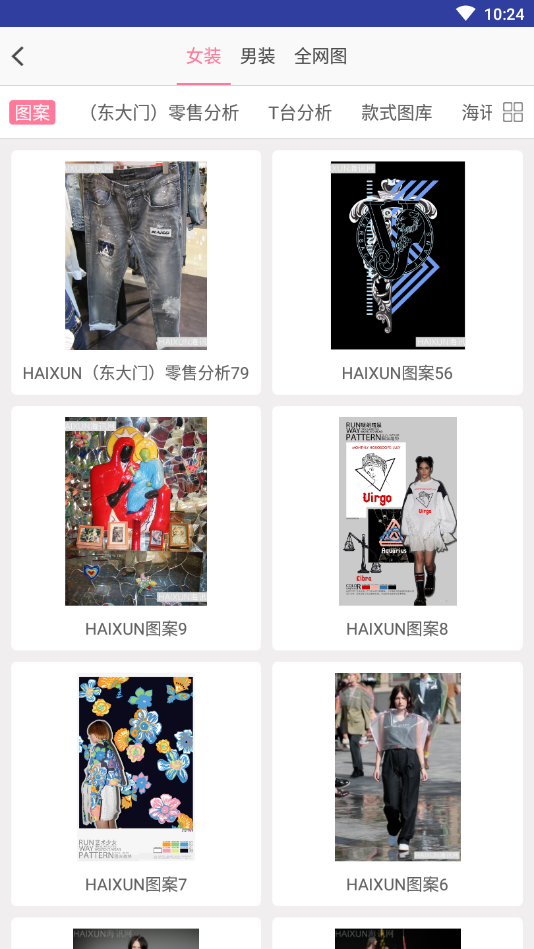Image resolution: width=534 pixels, height=949 pixels.
Task: Go back using the top-left arrow
Action: [x=18, y=56]
